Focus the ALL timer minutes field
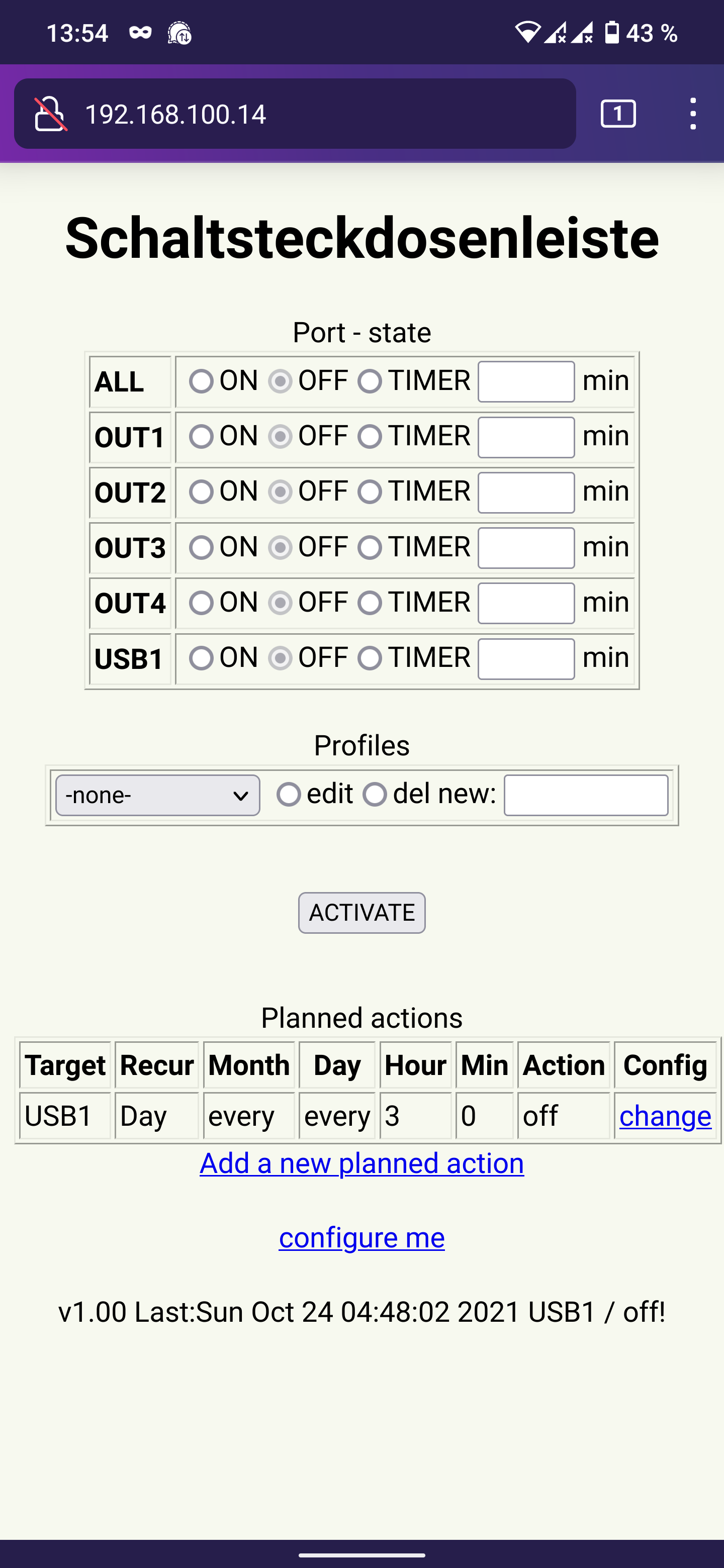The height and width of the screenshot is (1568, 724). (526, 381)
